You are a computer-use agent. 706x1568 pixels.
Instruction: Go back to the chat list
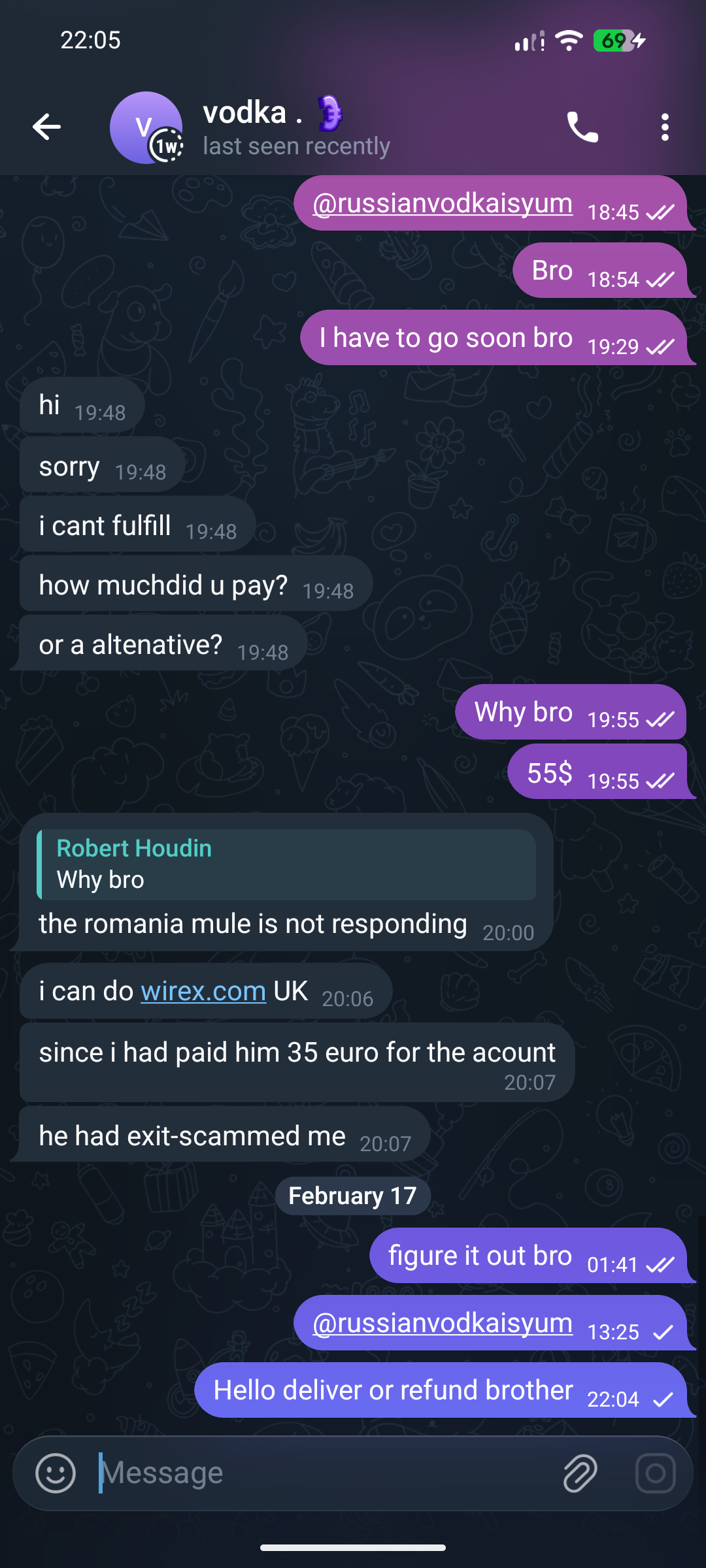click(x=46, y=127)
